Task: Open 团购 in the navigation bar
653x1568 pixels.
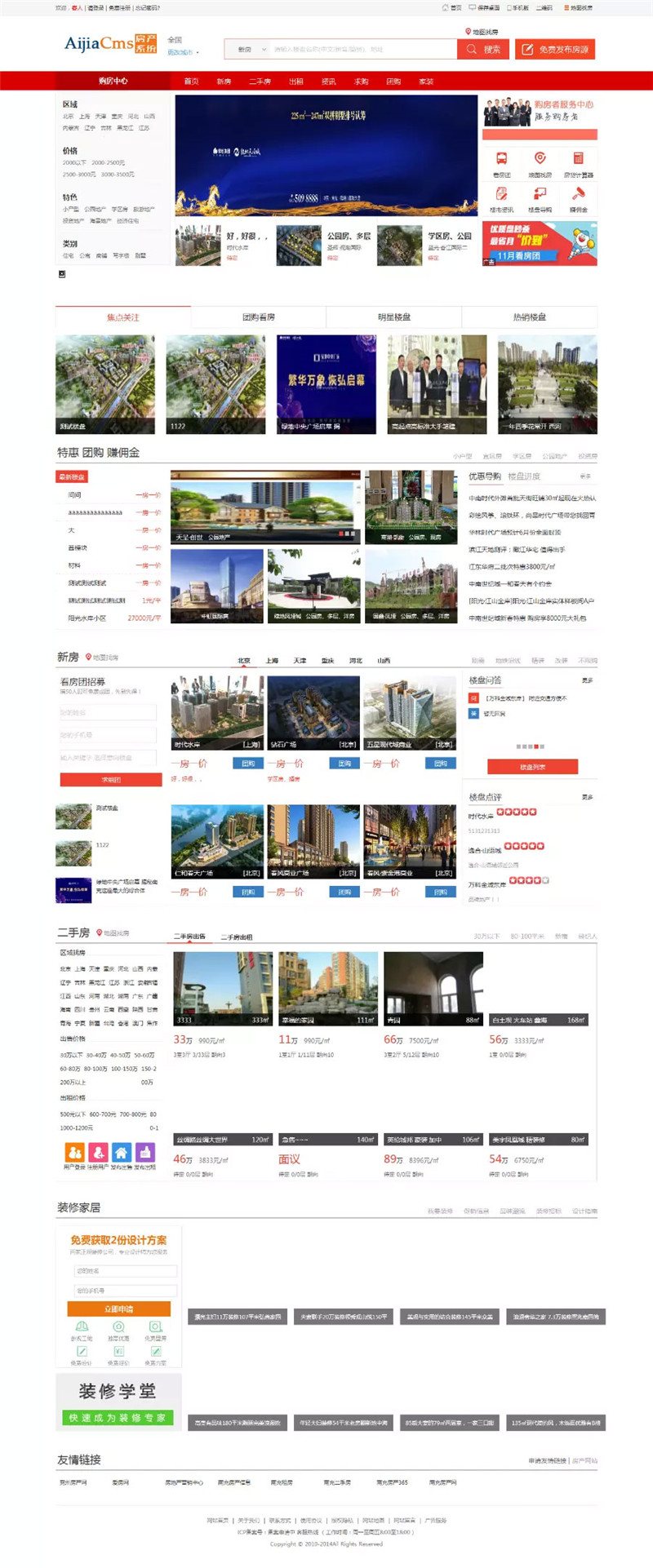Action: click(x=393, y=82)
